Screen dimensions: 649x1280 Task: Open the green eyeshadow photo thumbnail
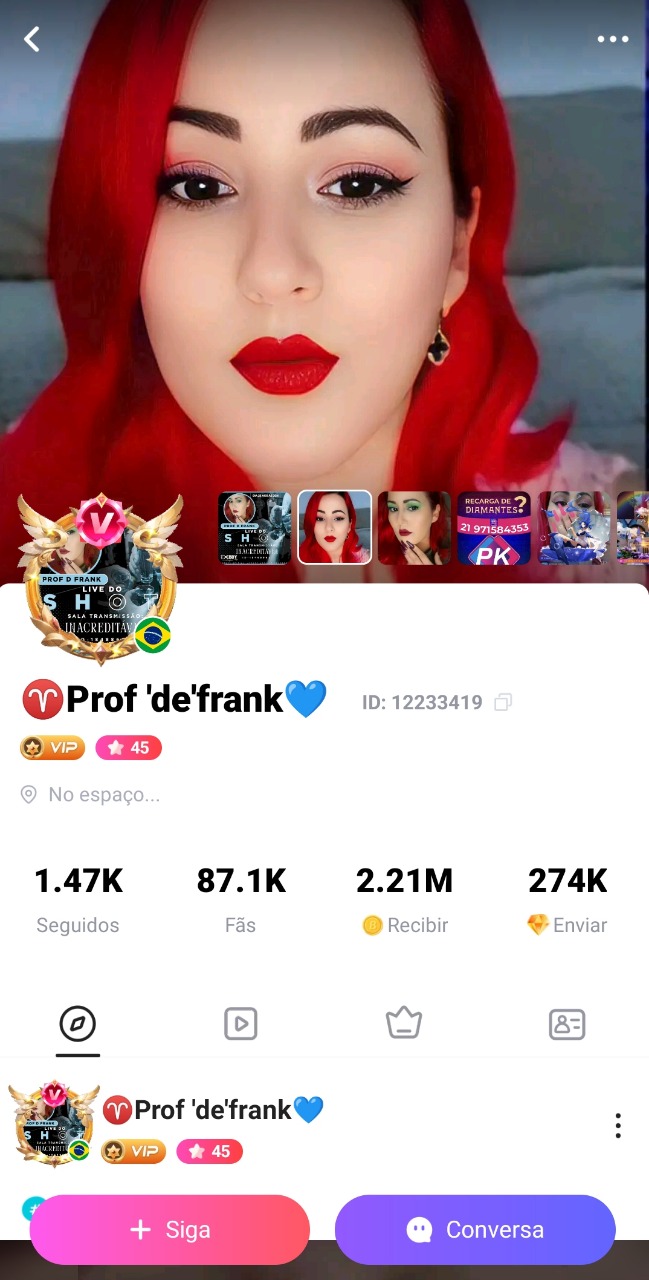click(x=414, y=527)
